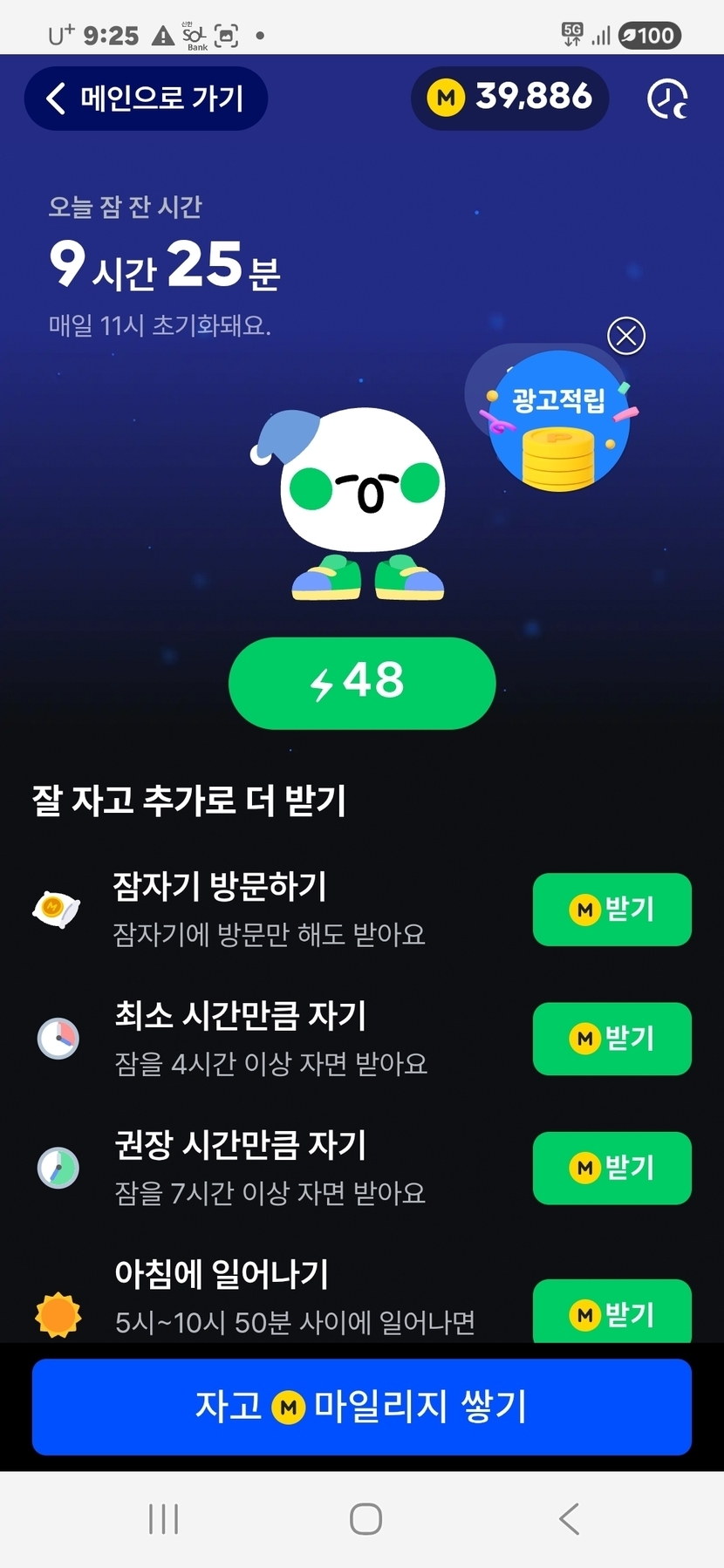Claim reward for 아침에 일어나기
The height and width of the screenshot is (1568, 724).
coord(611,1311)
